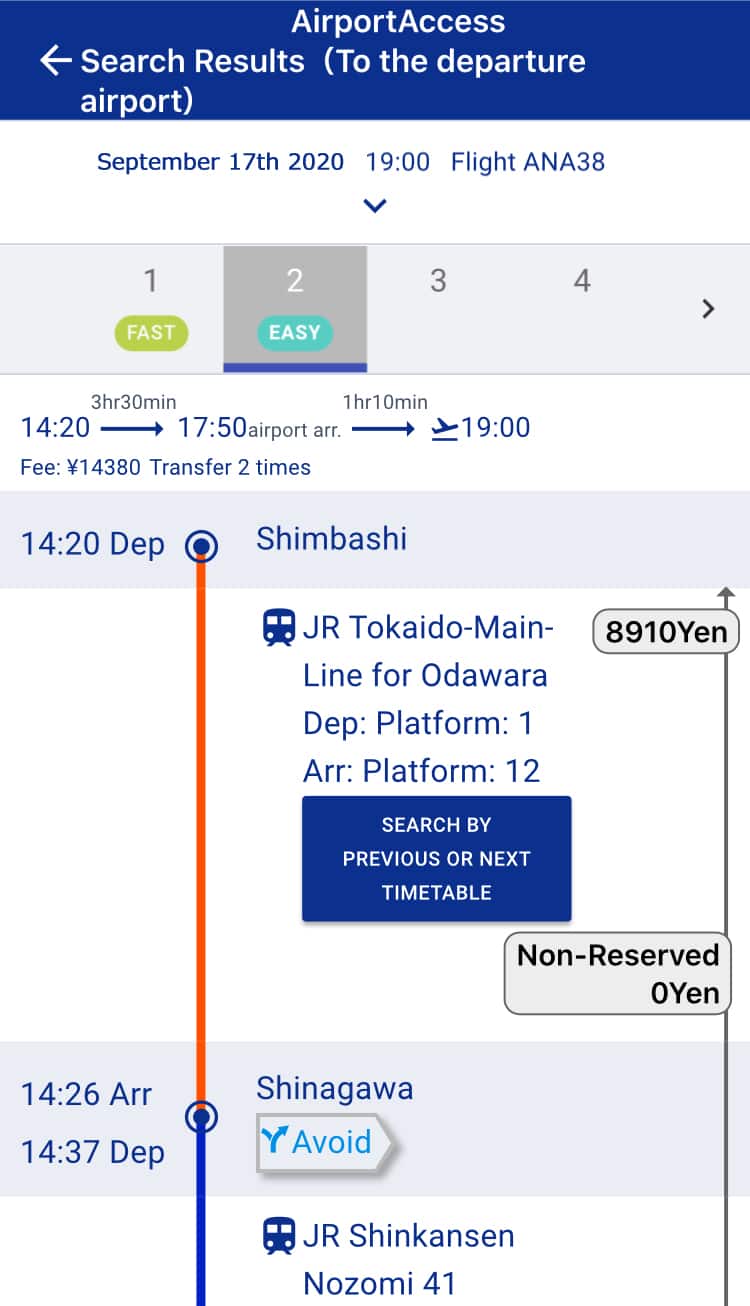Expand the flight details chevron
Viewport: 750px width, 1306px height.
coord(375,206)
